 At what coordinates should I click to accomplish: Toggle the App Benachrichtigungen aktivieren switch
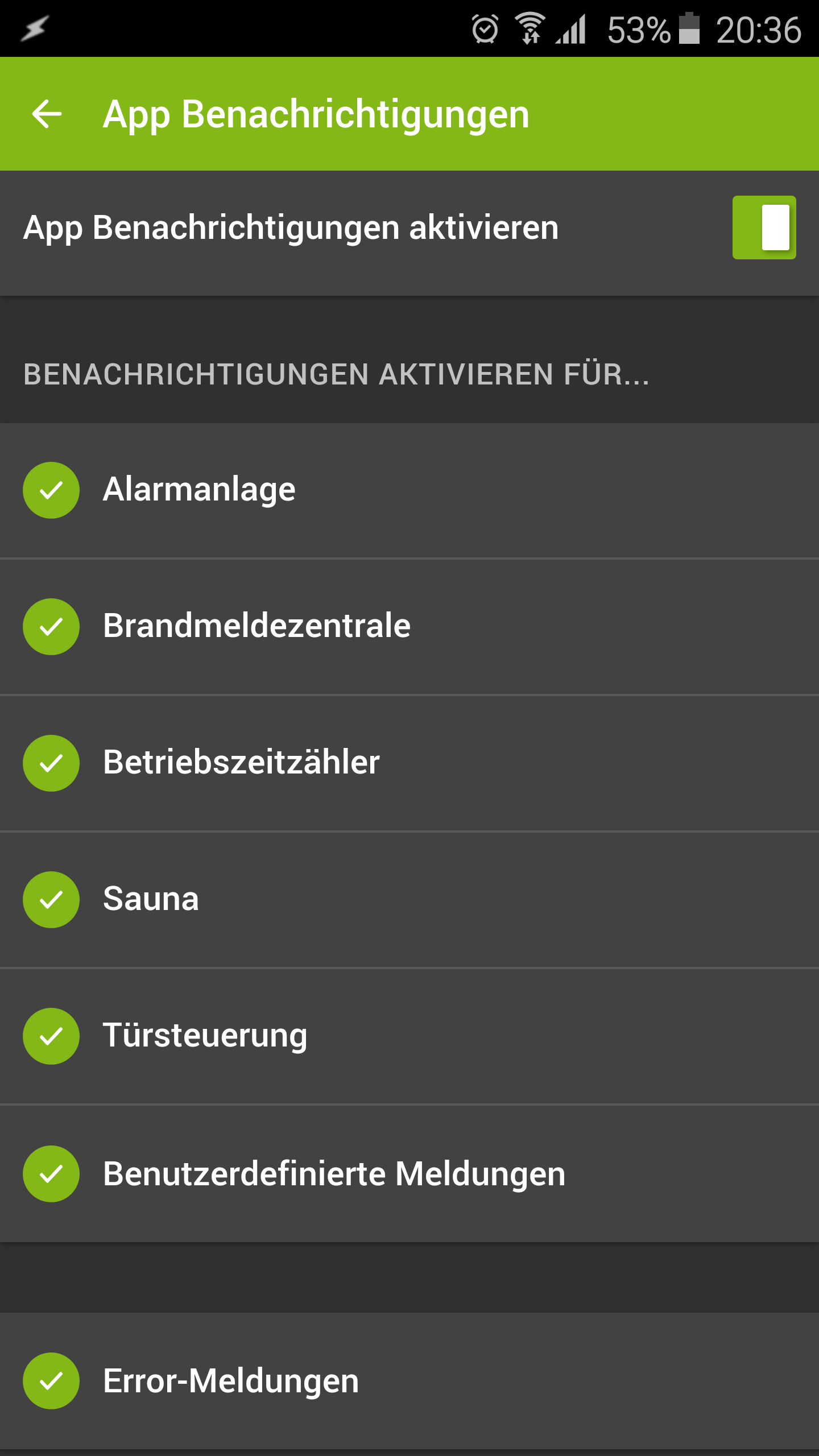click(x=764, y=227)
